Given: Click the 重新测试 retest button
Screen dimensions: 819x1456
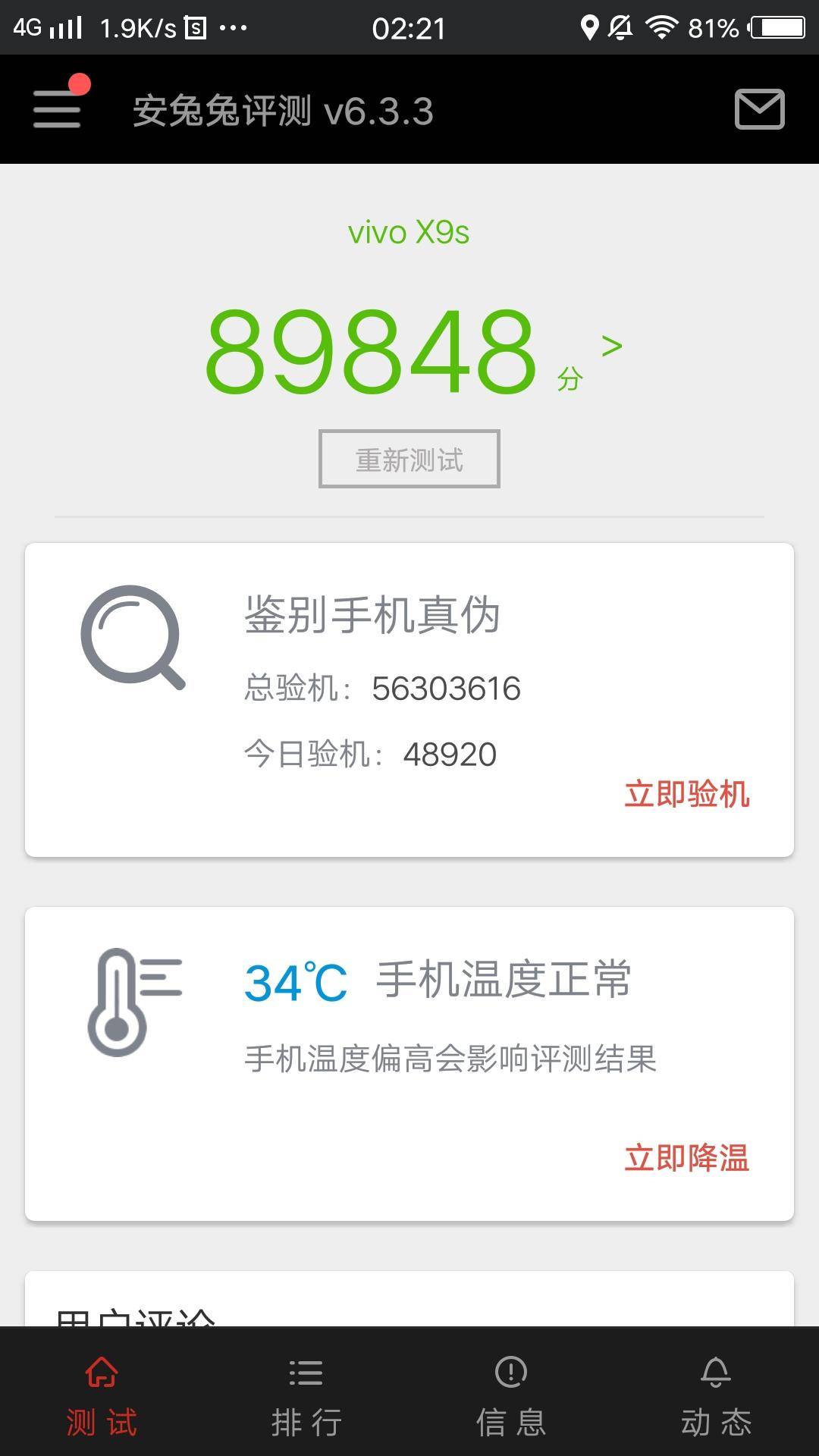Looking at the screenshot, I should click(409, 459).
